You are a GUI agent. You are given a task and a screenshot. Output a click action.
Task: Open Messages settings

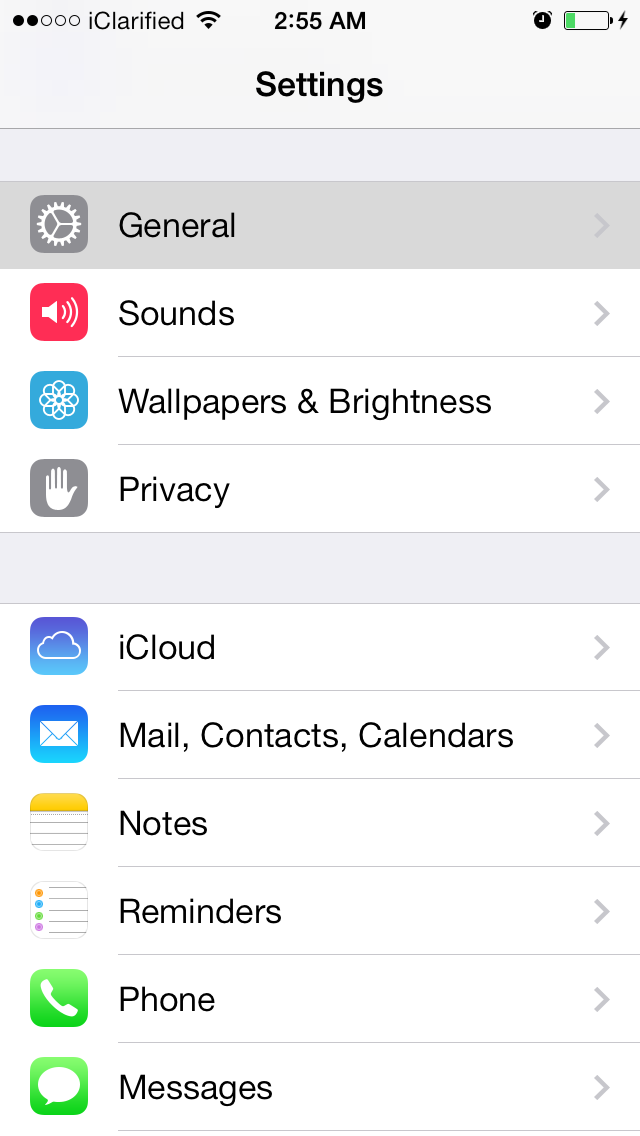tap(320, 1087)
